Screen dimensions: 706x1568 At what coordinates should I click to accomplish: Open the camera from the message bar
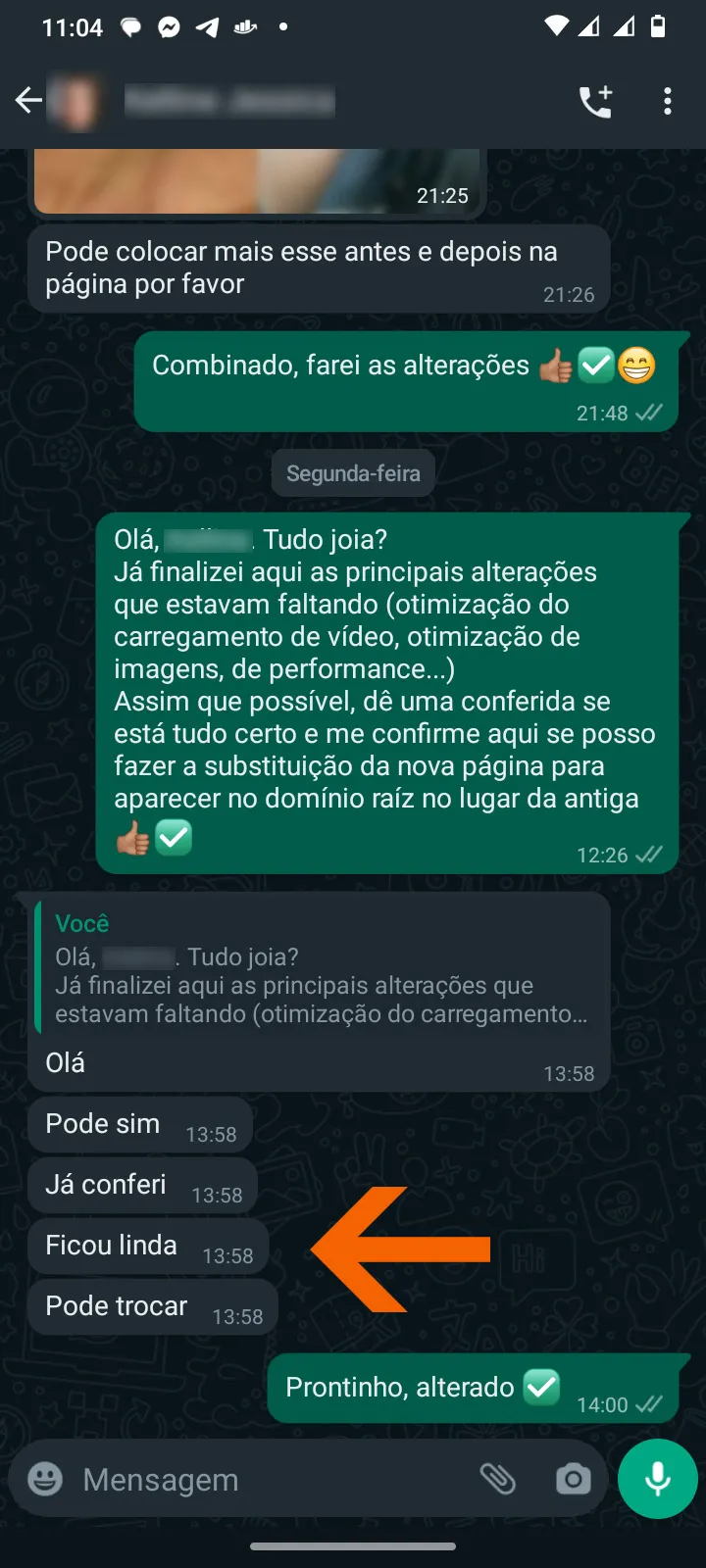coord(573,1479)
